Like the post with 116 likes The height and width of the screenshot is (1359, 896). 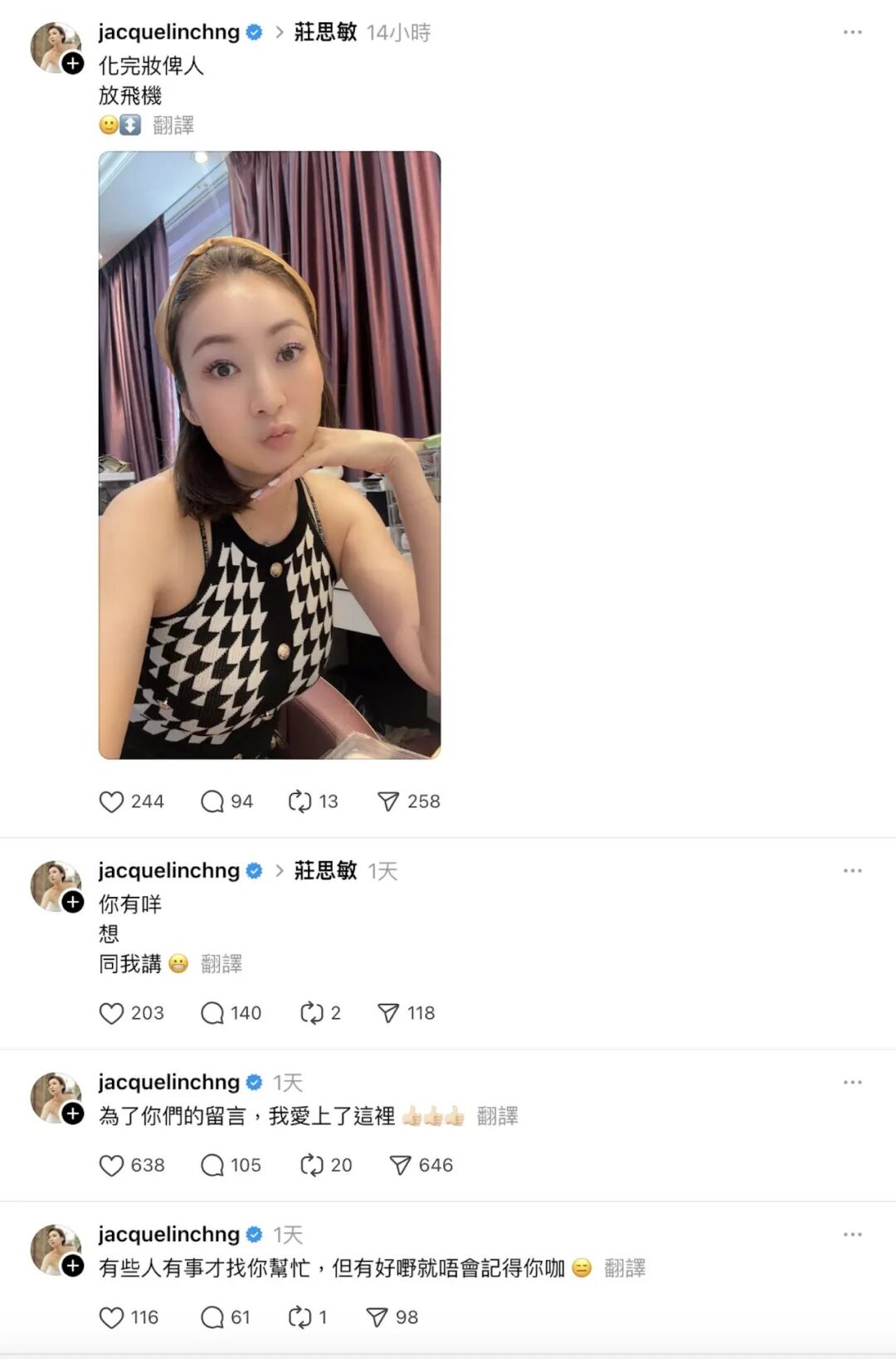[x=111, y=1318]
